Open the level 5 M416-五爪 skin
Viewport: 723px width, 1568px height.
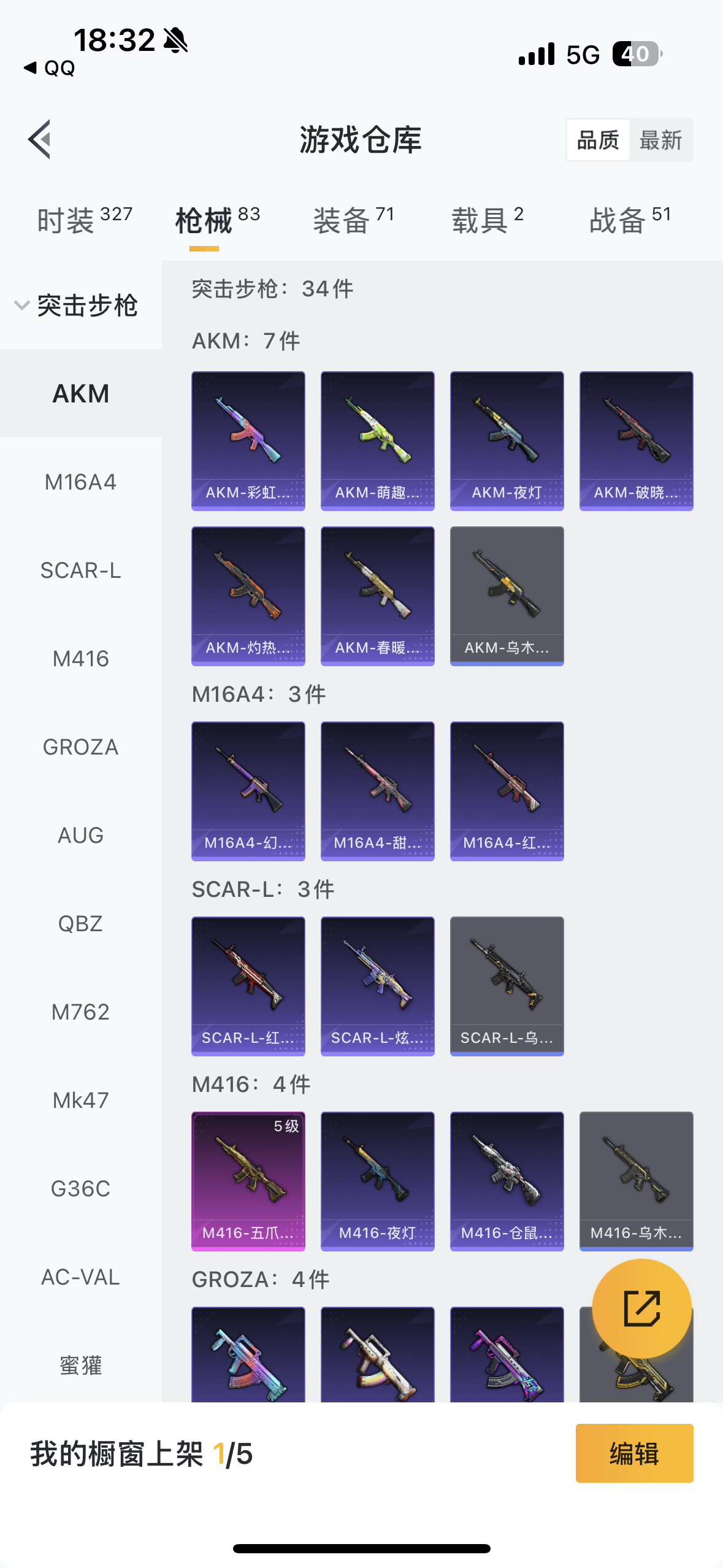[x=248, y=1181]
